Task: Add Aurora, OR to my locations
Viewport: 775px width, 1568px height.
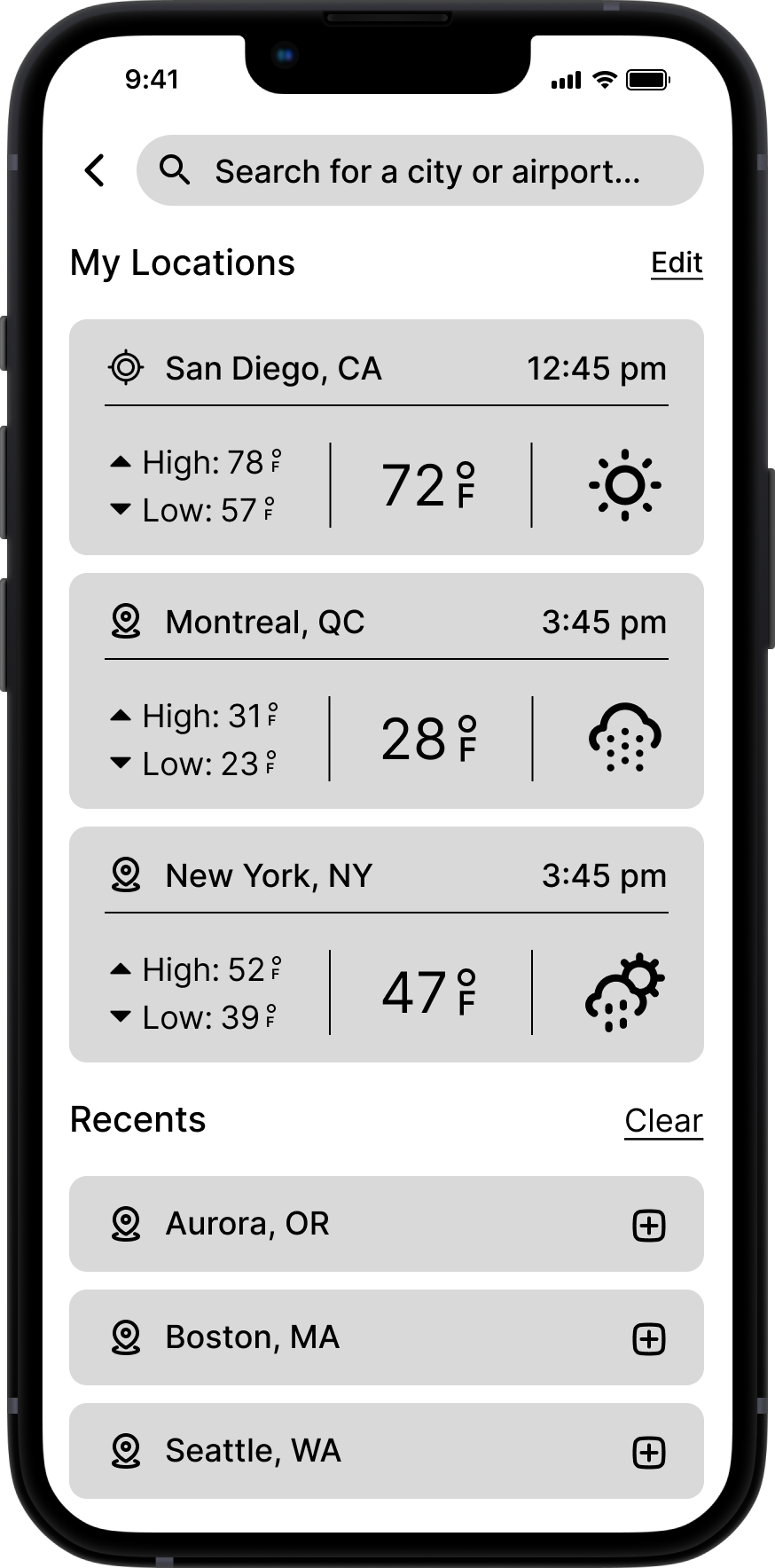Action: click(x=648, y=1226)
